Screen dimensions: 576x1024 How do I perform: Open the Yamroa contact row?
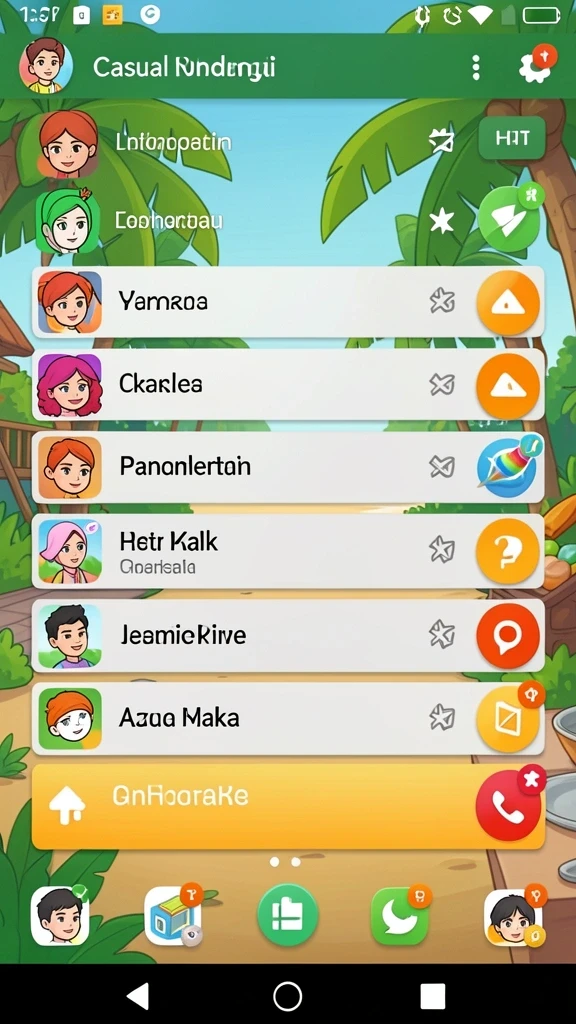click(x=288, y=302)
